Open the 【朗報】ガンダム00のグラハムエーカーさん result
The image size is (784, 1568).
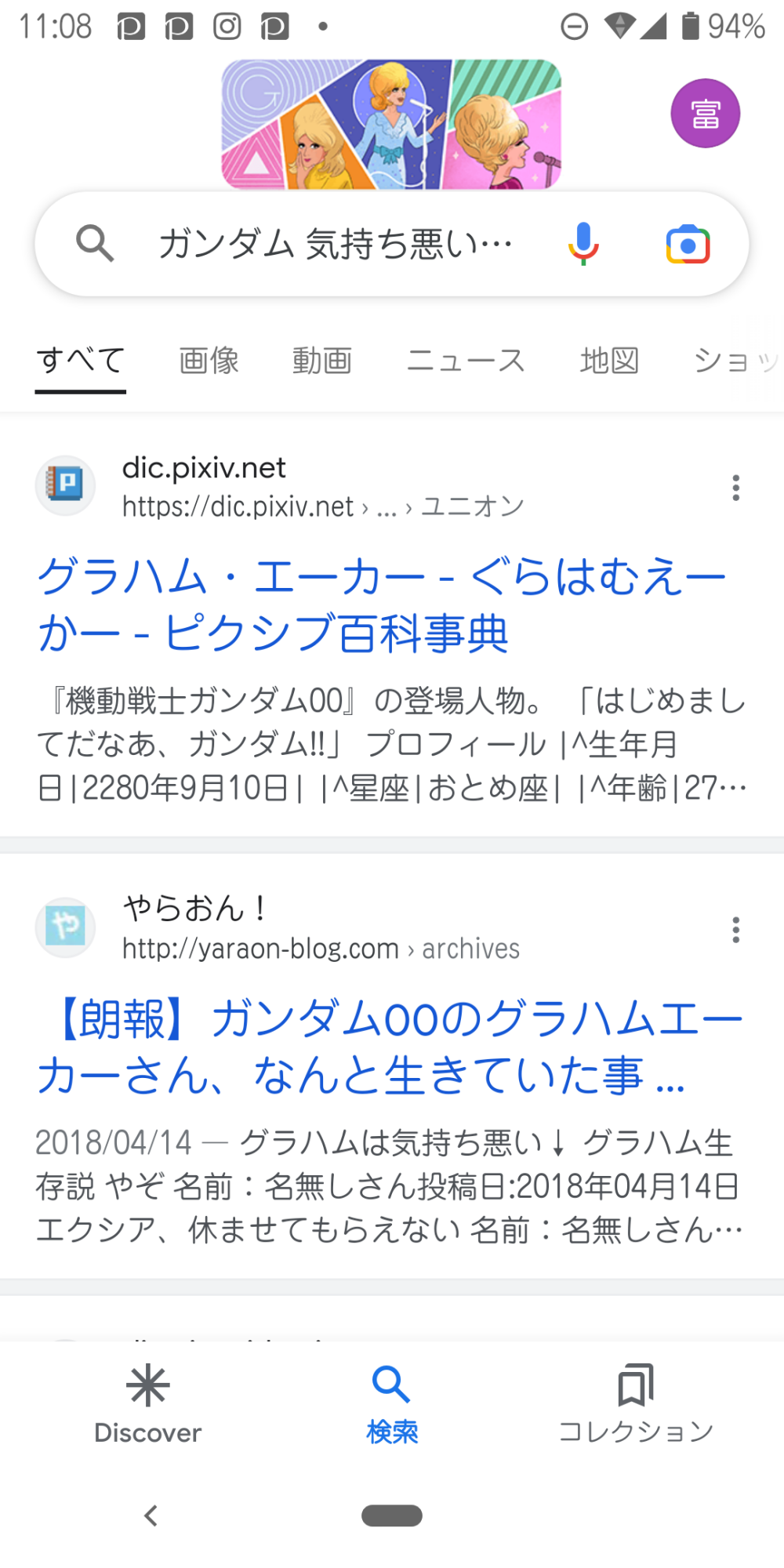point(389,1047)
